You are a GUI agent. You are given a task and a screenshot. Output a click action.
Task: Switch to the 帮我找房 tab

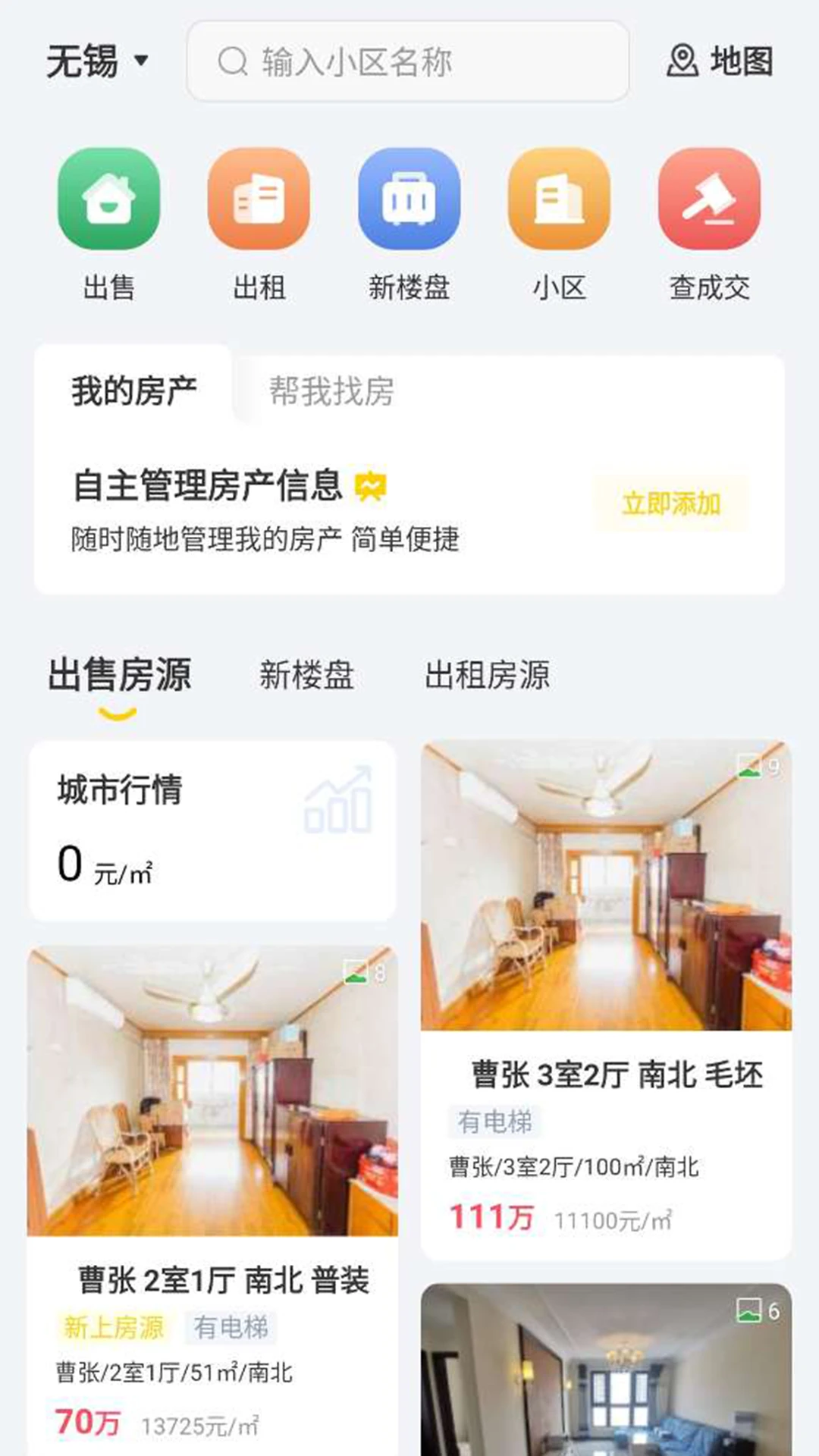(331, 391)
